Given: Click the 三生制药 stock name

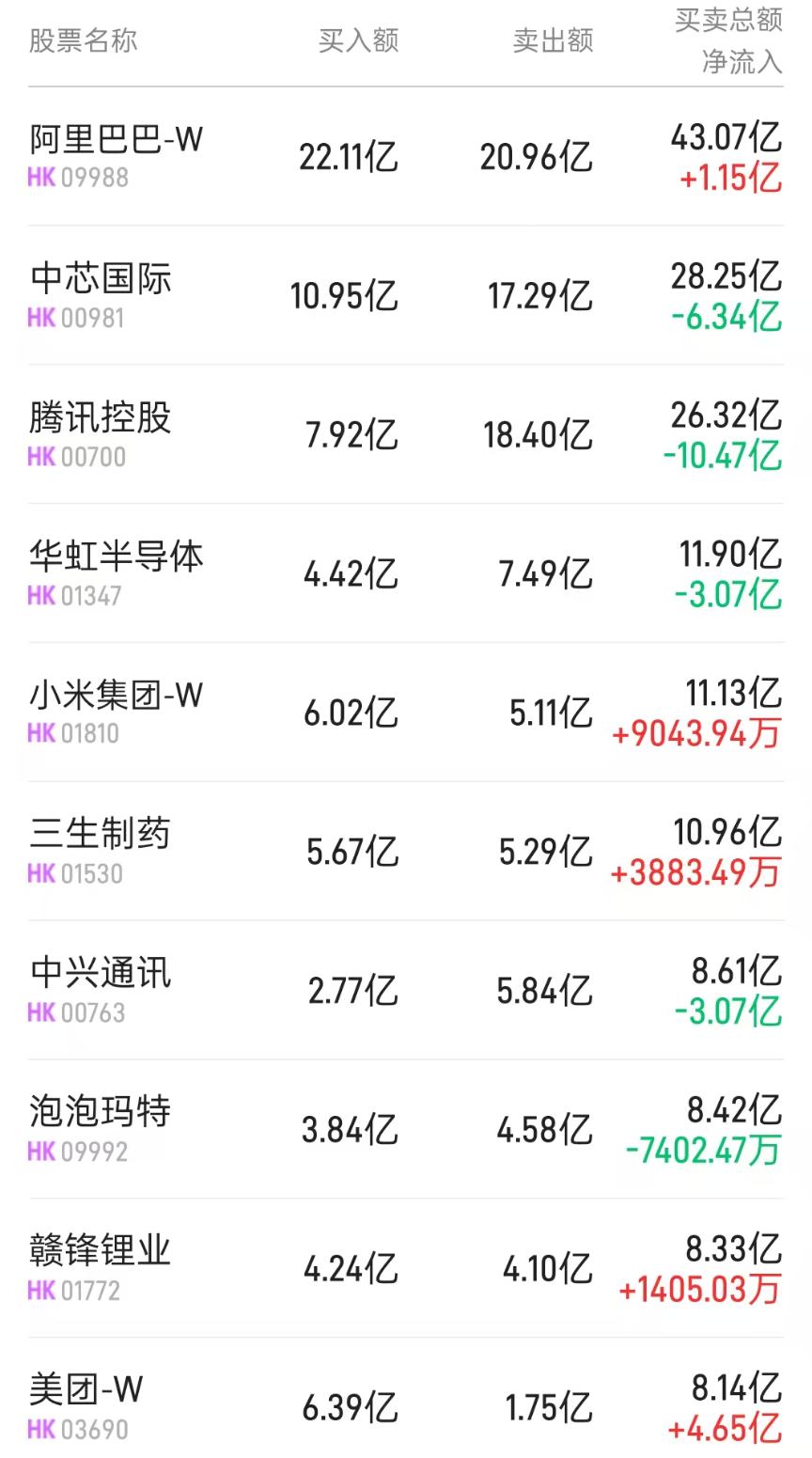Looking at the screenshot, I should coord(99,834).
